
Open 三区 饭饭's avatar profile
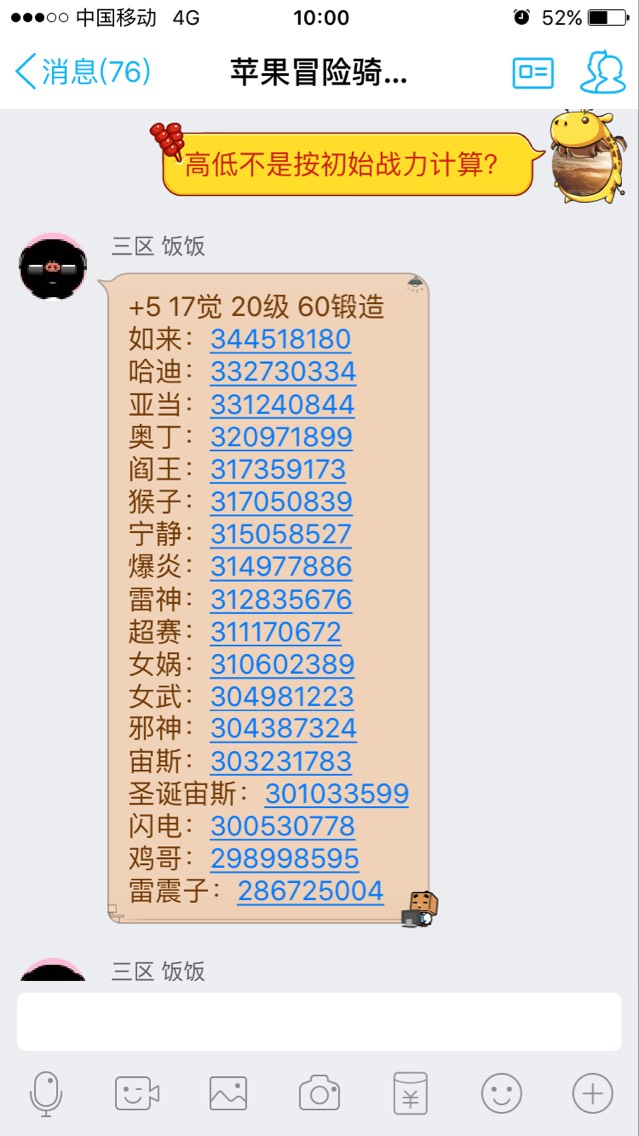52,266
